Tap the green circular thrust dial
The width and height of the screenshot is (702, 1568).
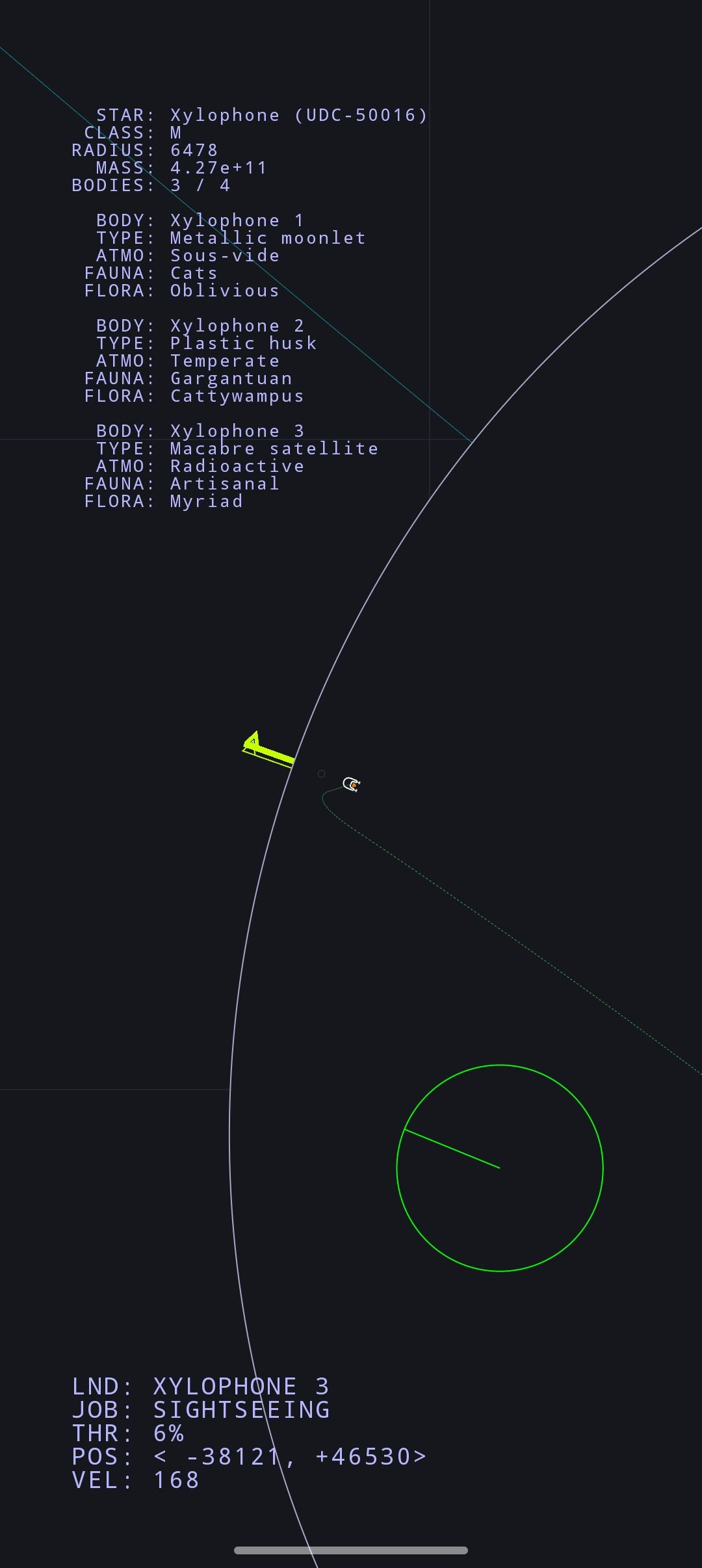click(499, 1168)
